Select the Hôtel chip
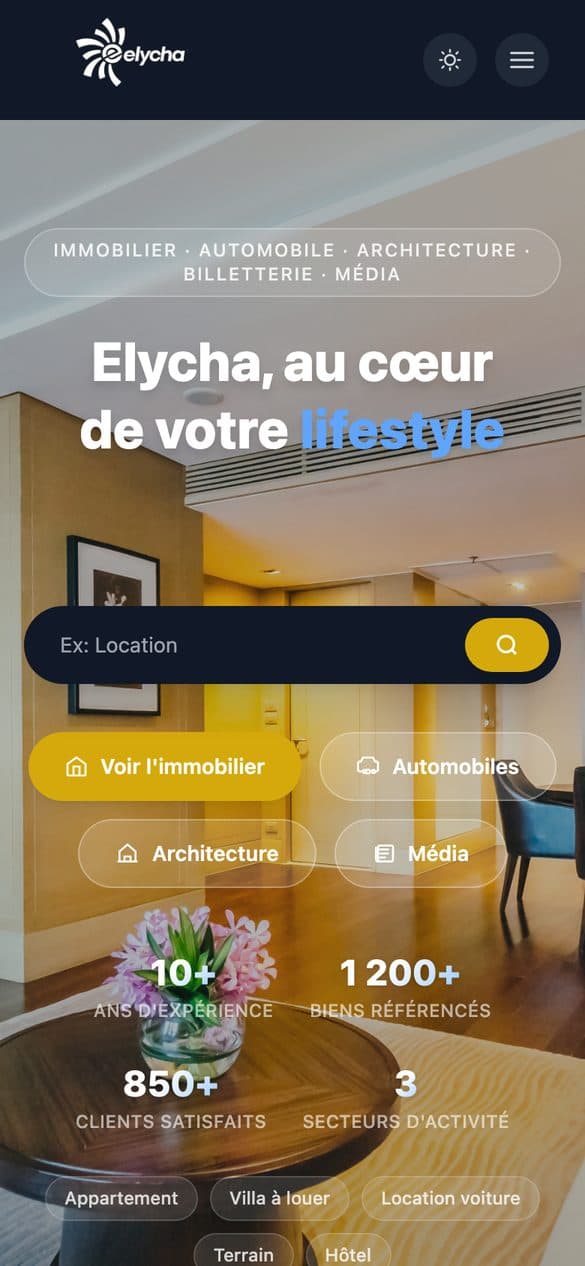Image resolution: width=585 pixels, height=1266 pixels. (x=348, y=1252)
